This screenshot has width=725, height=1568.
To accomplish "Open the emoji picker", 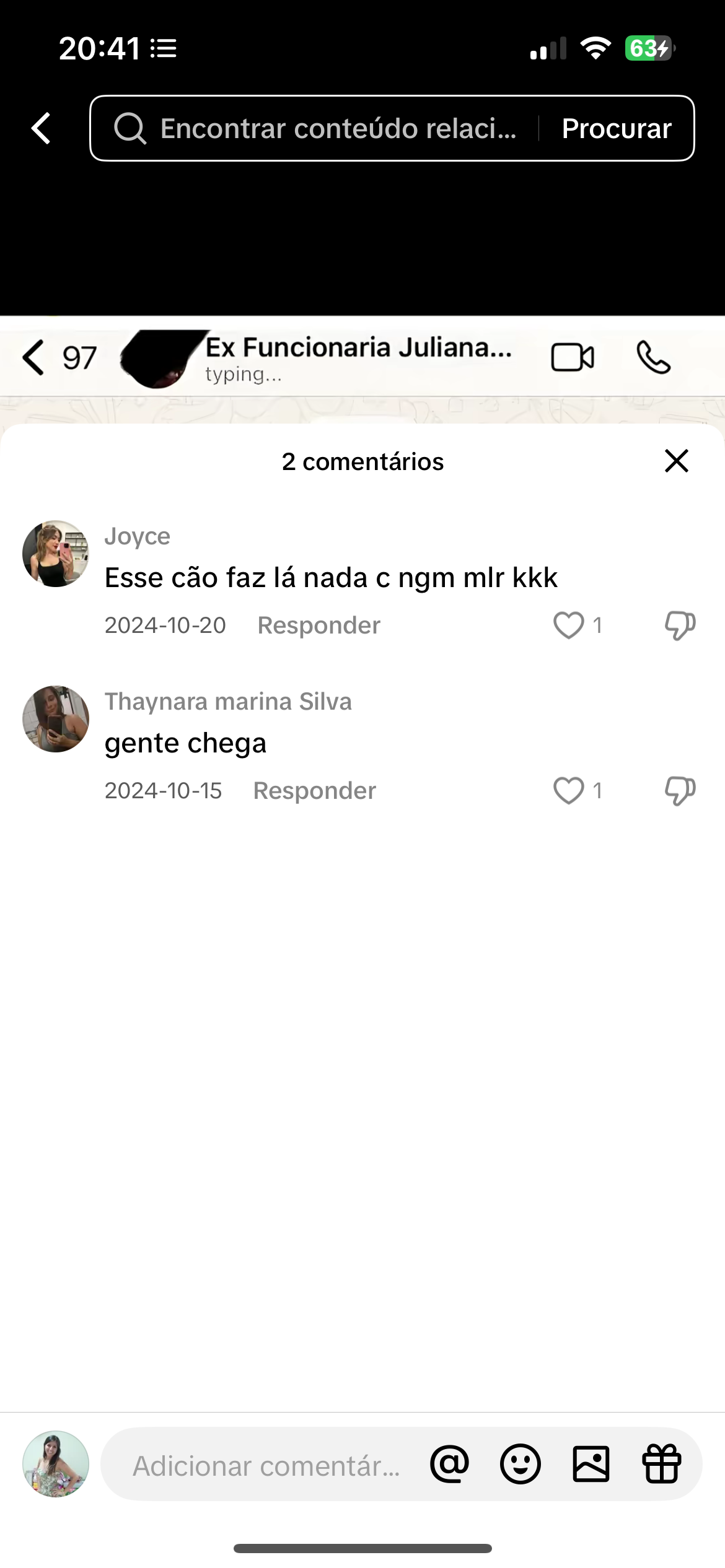I will coord(520,1464).
